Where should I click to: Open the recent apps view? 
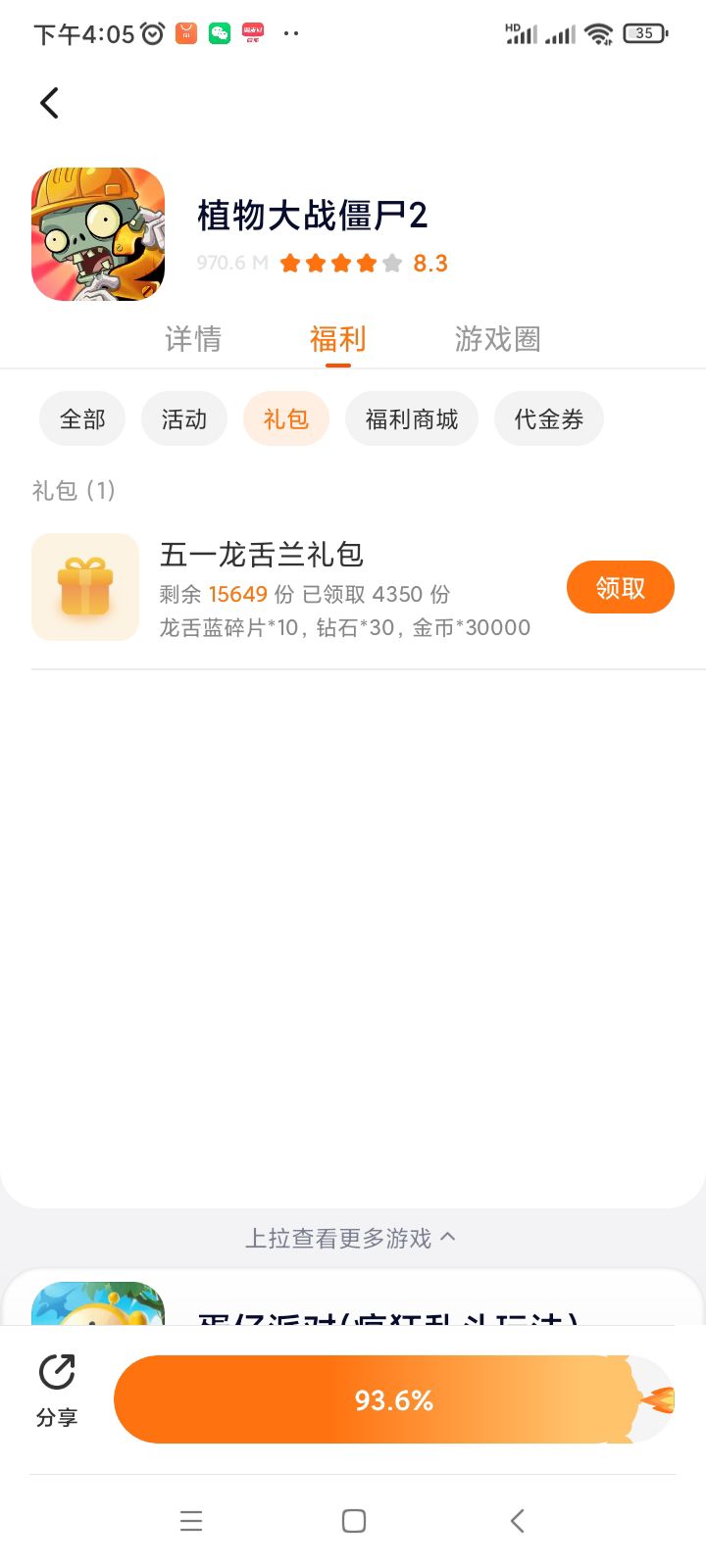tap(191, 1521)
